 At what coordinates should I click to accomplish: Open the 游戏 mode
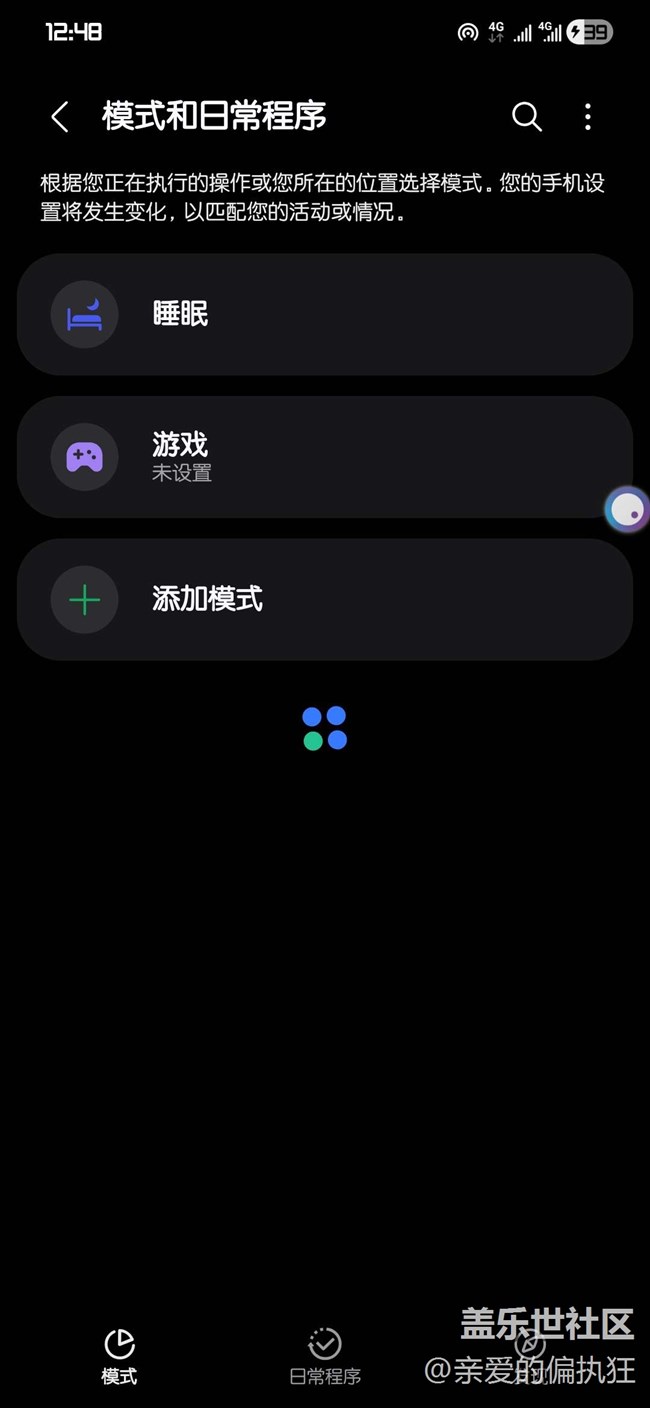pos(324,457)
